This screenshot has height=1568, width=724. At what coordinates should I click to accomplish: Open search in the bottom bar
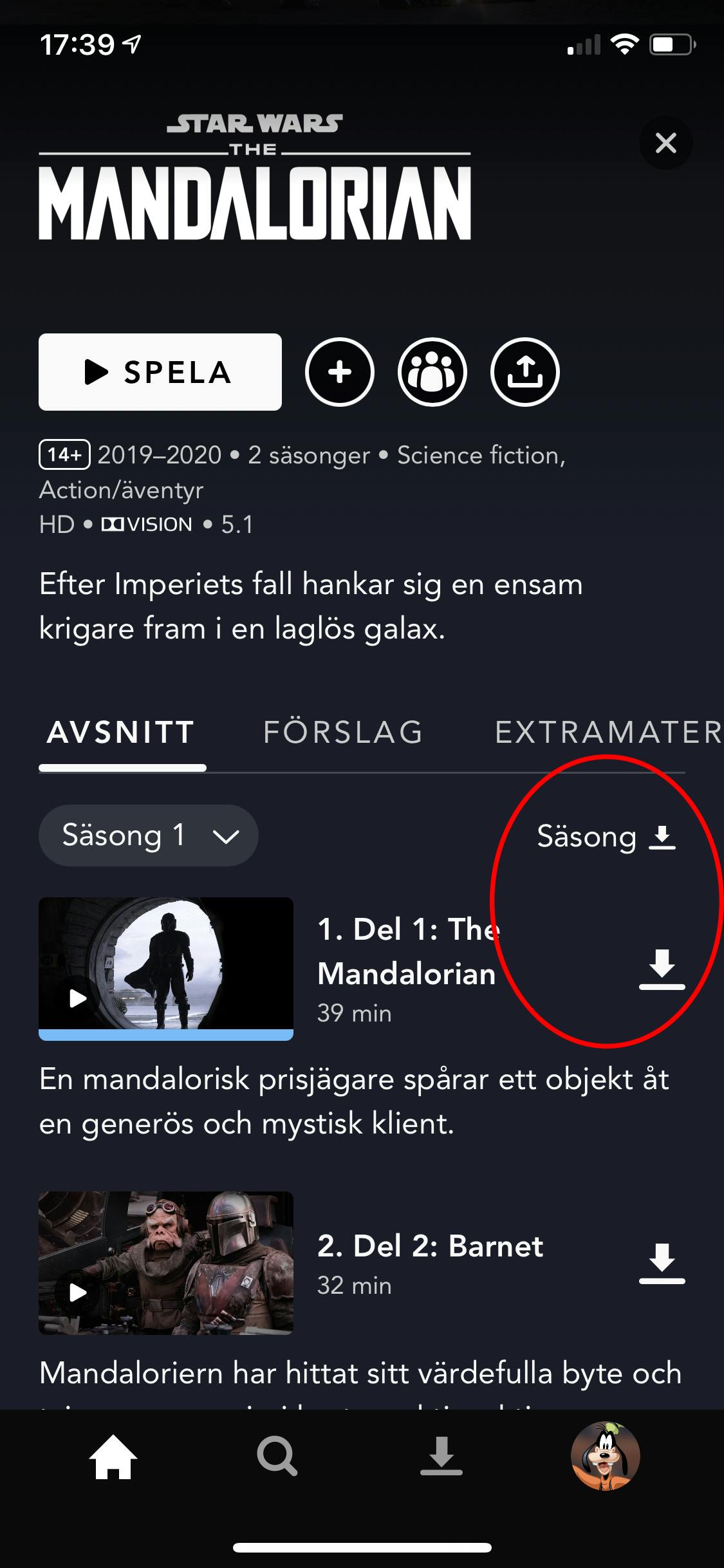click(277, 1455)
